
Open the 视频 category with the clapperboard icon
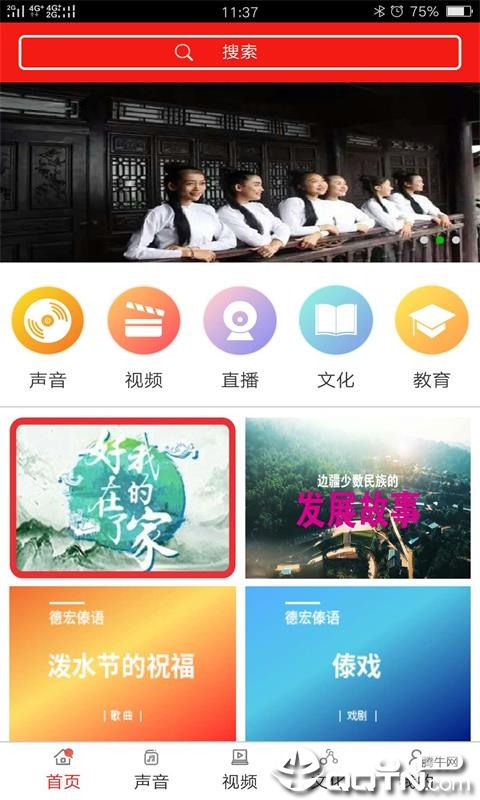pos(143,338)
